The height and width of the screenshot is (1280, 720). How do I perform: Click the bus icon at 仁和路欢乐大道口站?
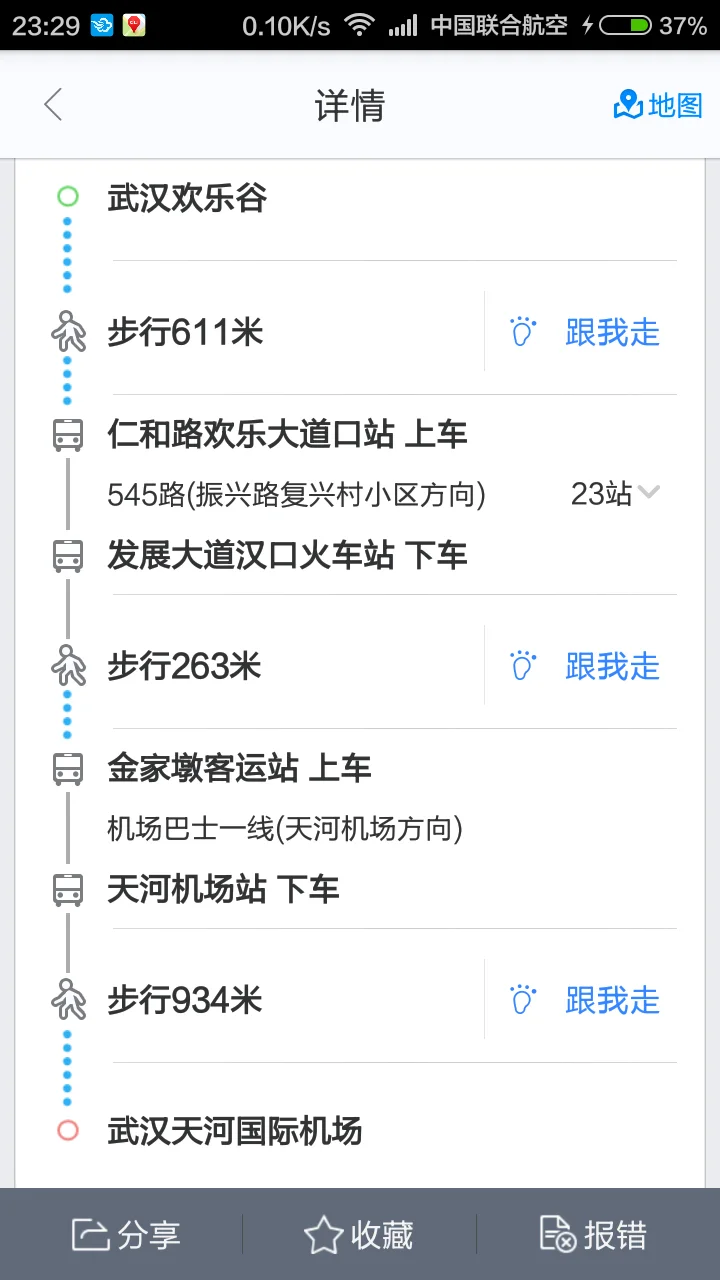(x=67, y=434)
